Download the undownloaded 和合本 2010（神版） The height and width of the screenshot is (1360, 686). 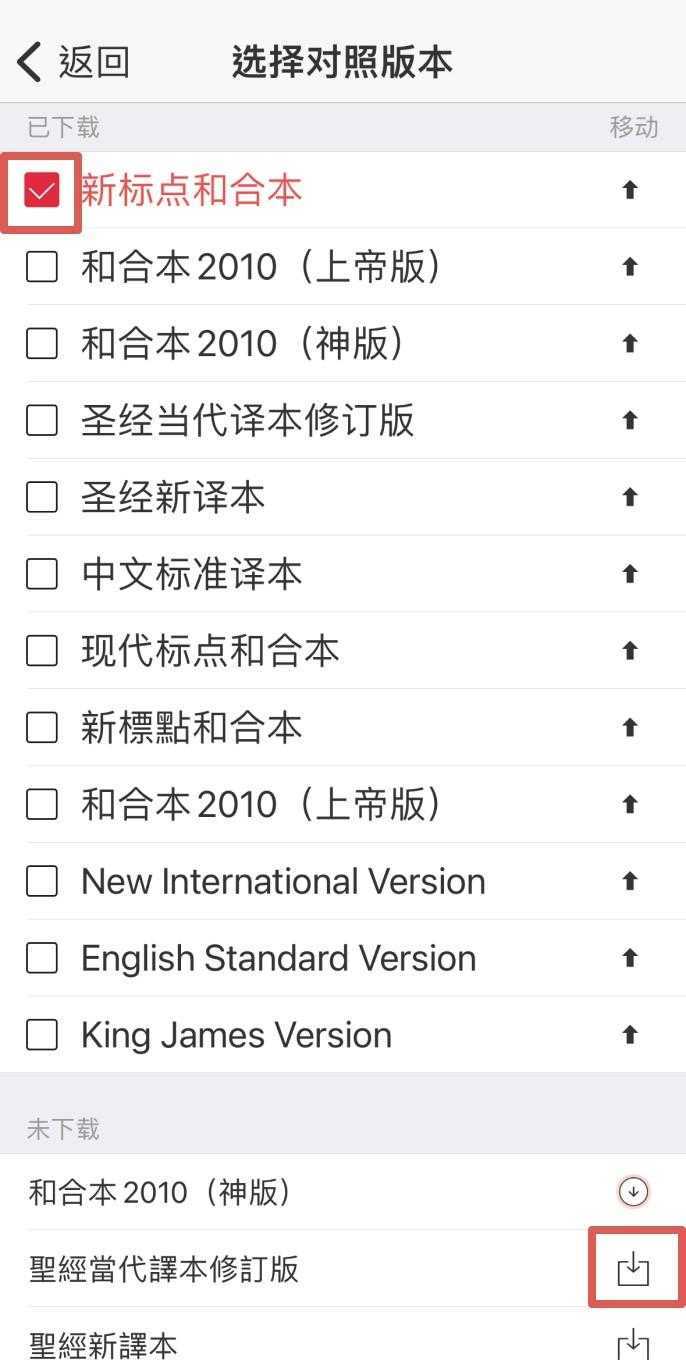coord(633,1192)
